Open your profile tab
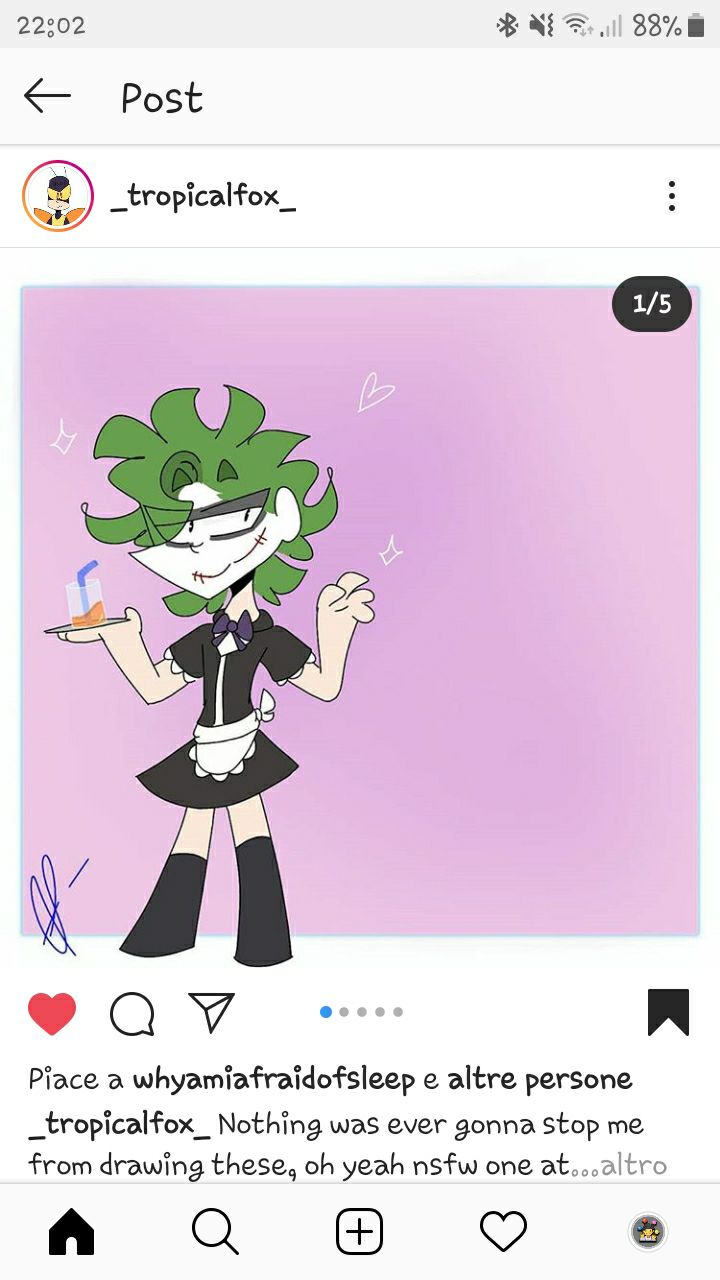The height and width of the screenshot is (1280, 720). [x=647, y=1231]
